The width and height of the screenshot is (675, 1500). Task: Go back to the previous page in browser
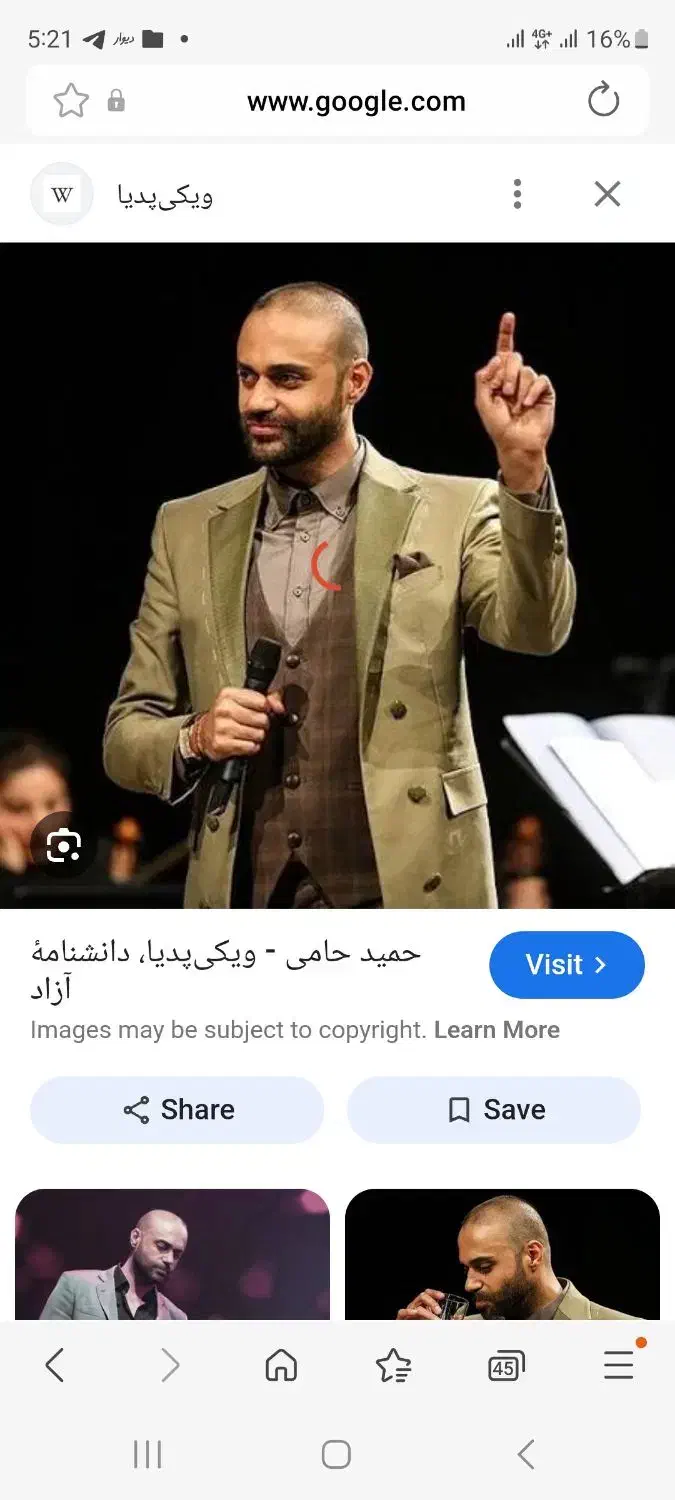(55, 1365)
